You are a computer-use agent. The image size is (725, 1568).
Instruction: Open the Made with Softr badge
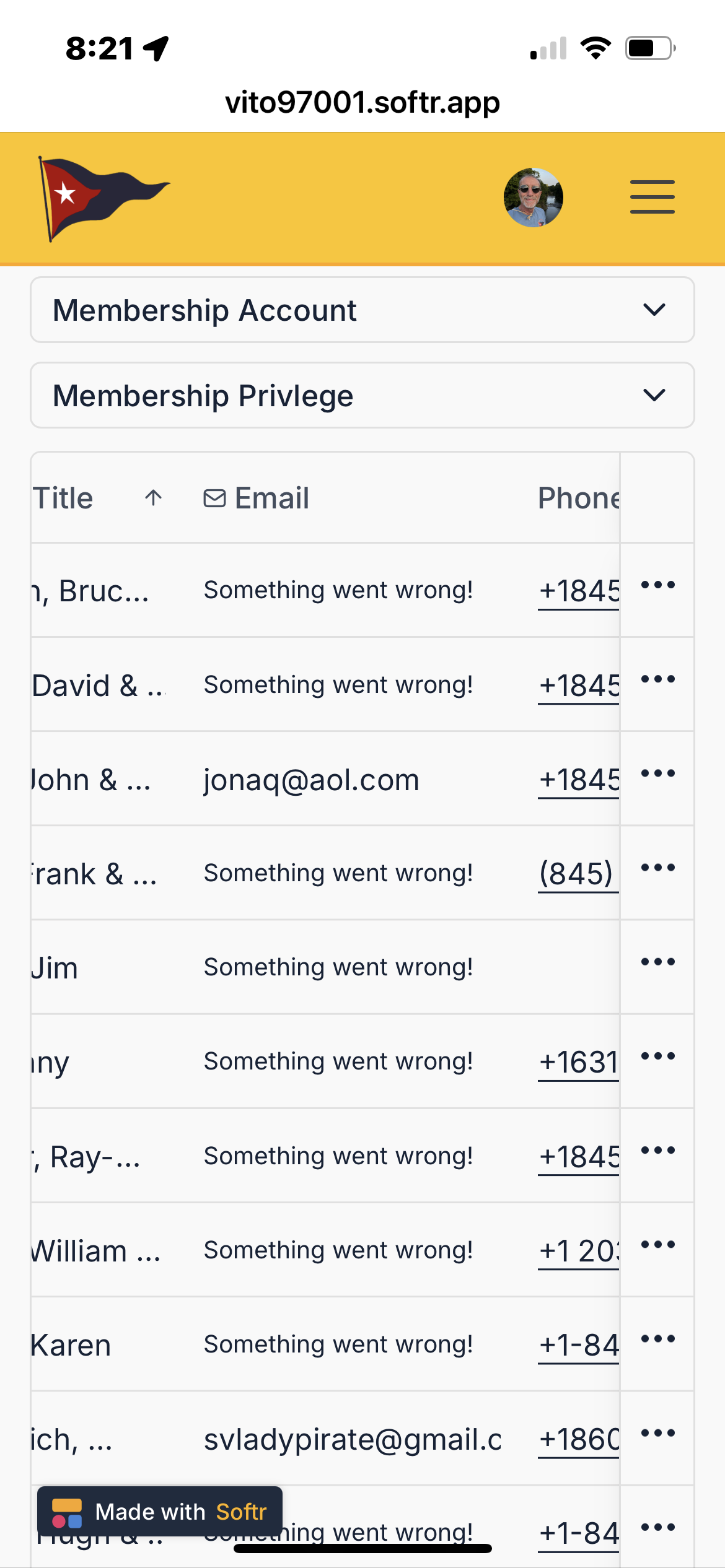click(160, 1511)
